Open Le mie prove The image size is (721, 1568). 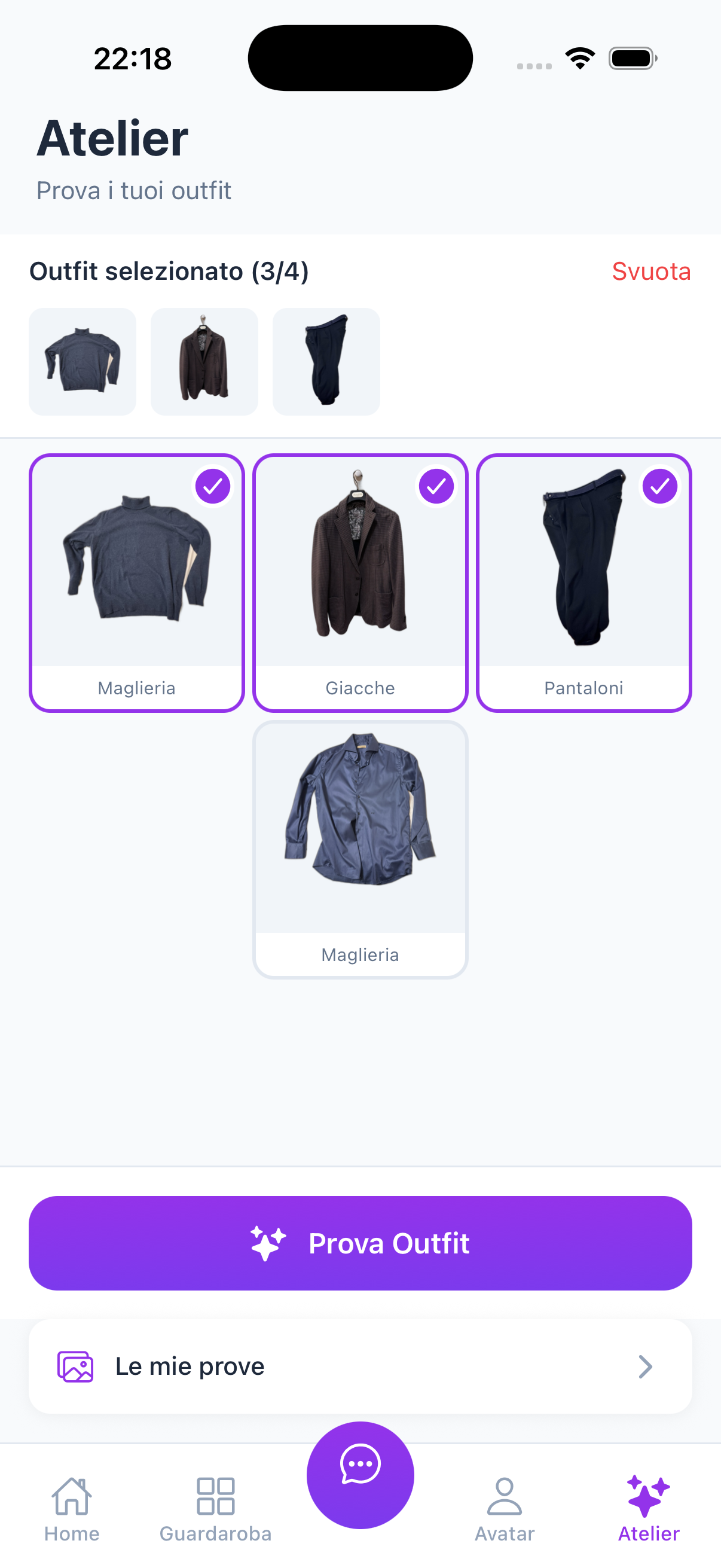click(x=360, y=1366)
